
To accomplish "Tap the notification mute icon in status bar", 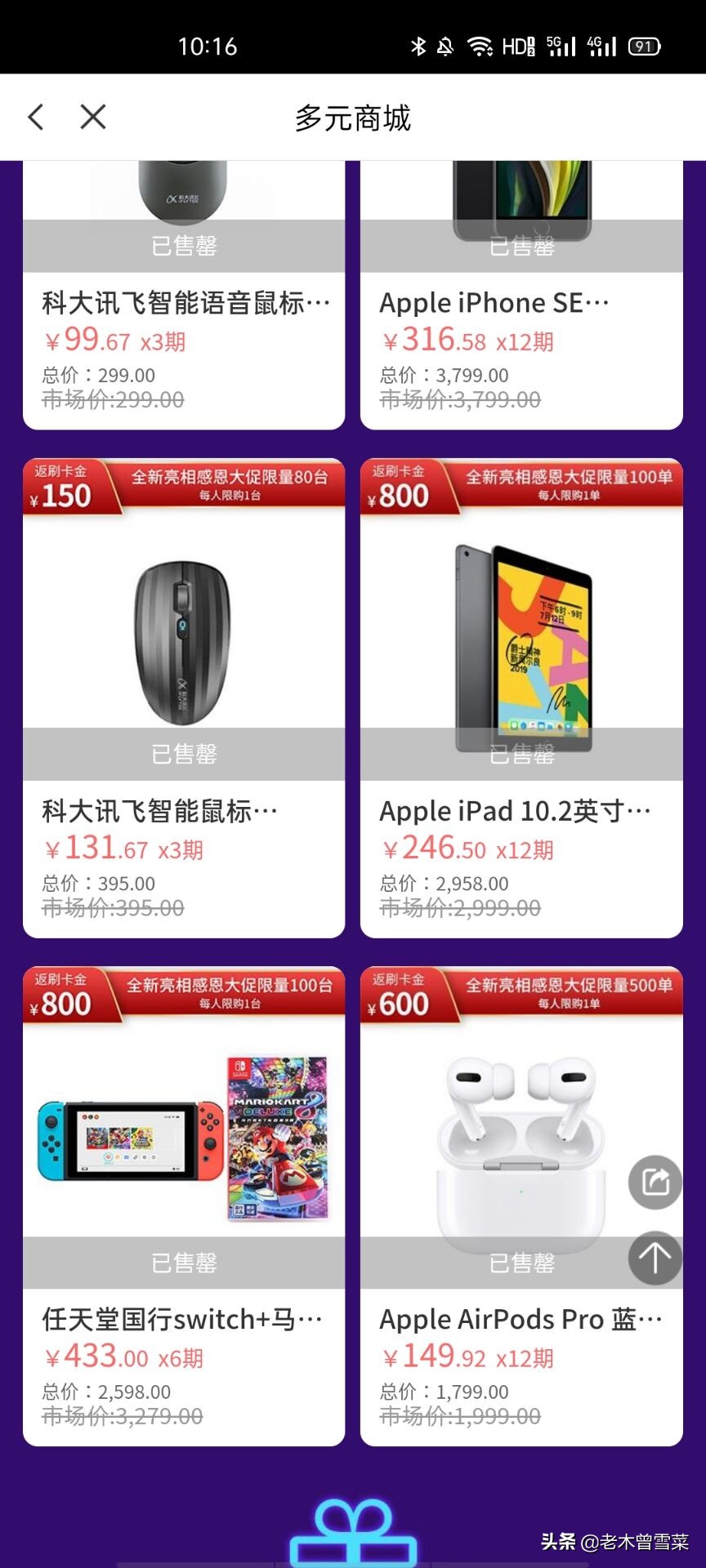I will click(446, 45).
